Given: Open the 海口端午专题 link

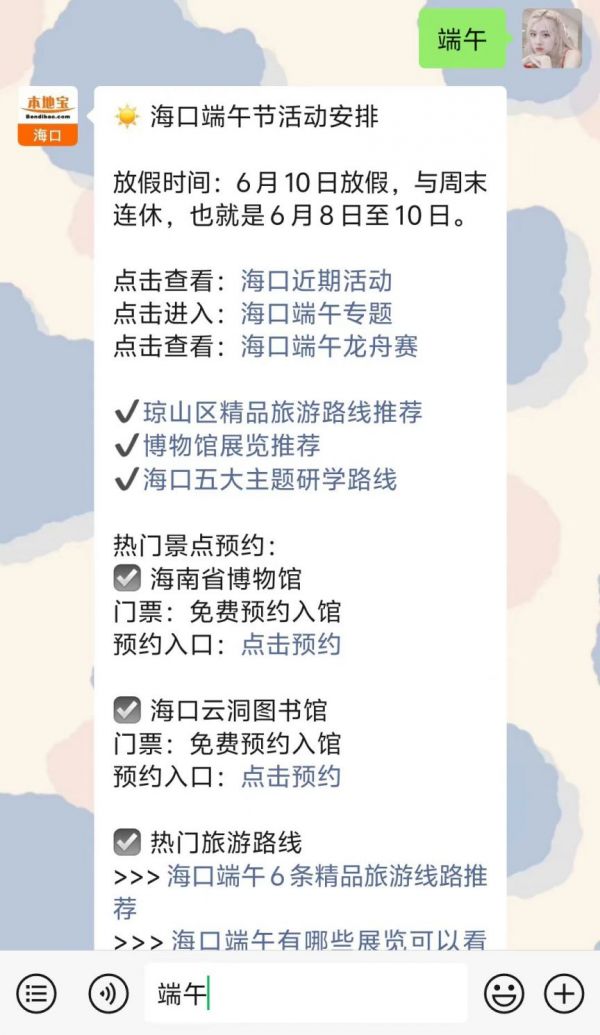Looking at the screenshot, I should point(316,313).
